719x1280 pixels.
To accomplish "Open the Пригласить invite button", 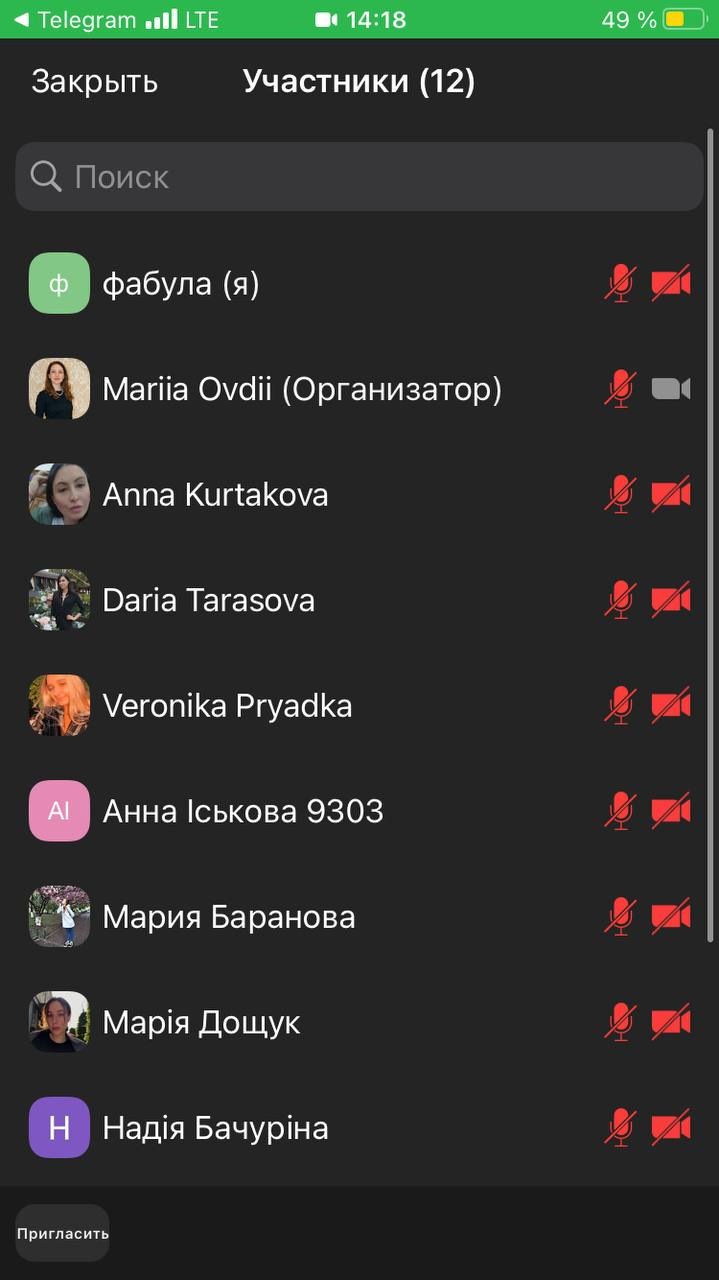I will [x=62, y=1233].
